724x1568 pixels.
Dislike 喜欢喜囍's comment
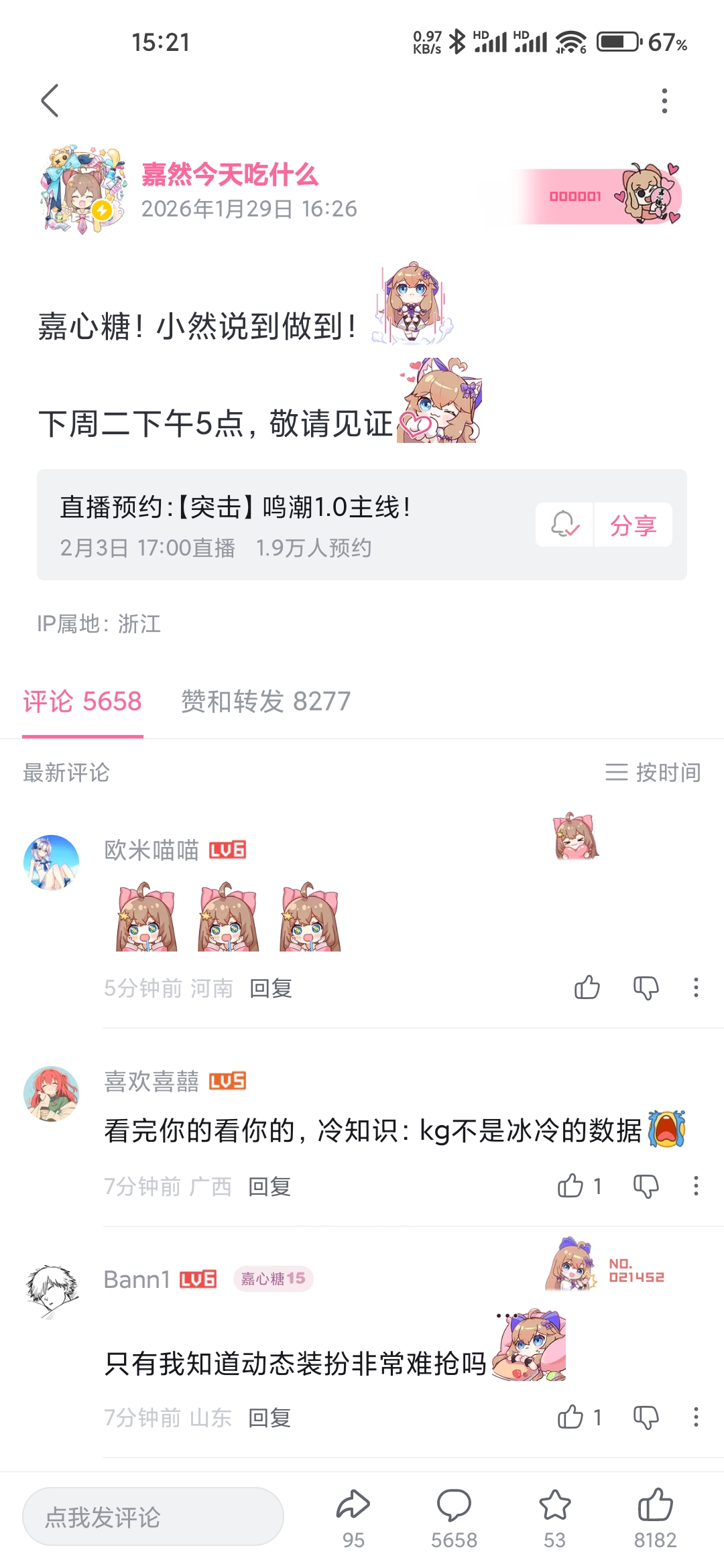[646, 1186]
